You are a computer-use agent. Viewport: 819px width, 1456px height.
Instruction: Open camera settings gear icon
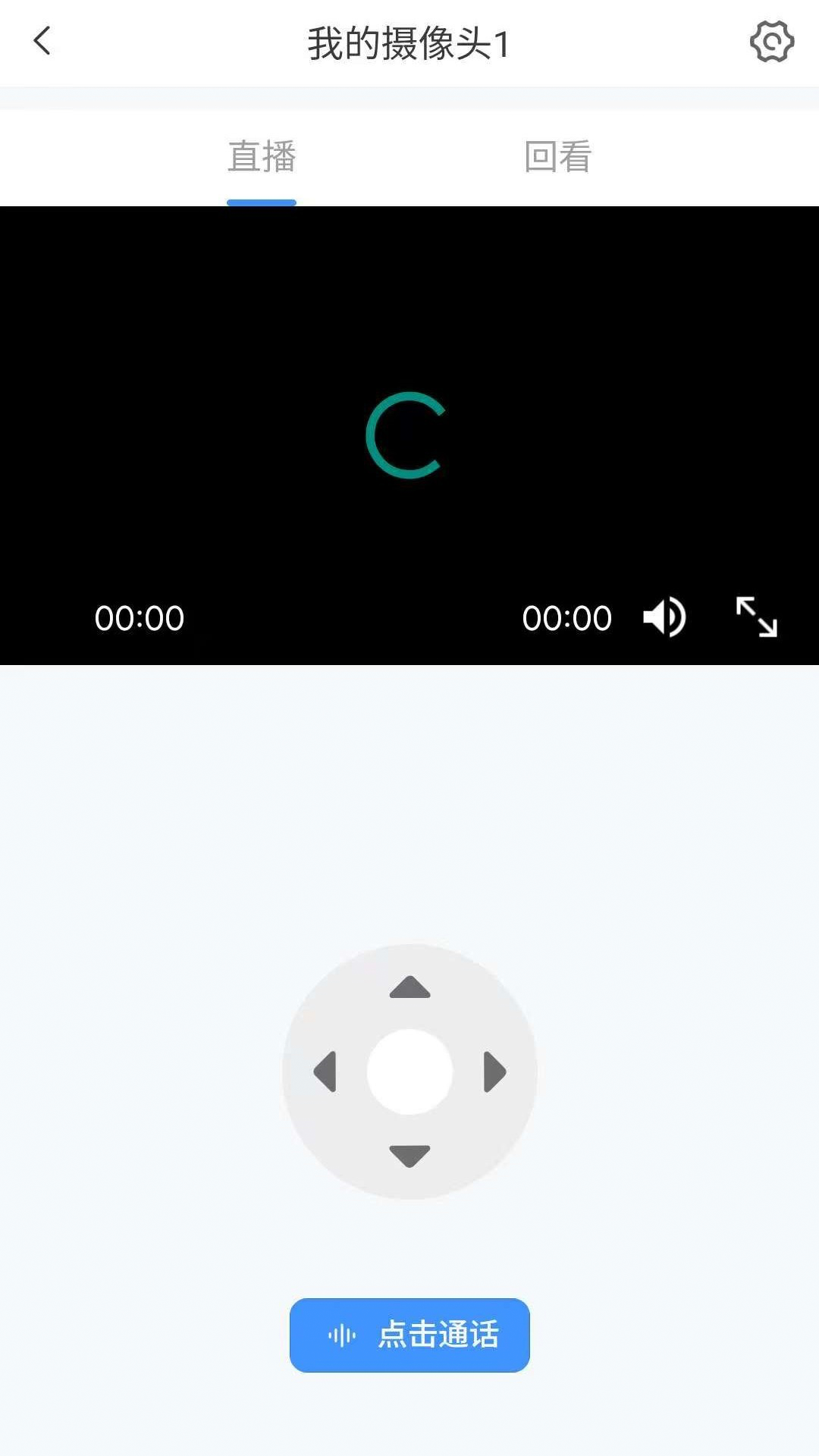(771, 42)
